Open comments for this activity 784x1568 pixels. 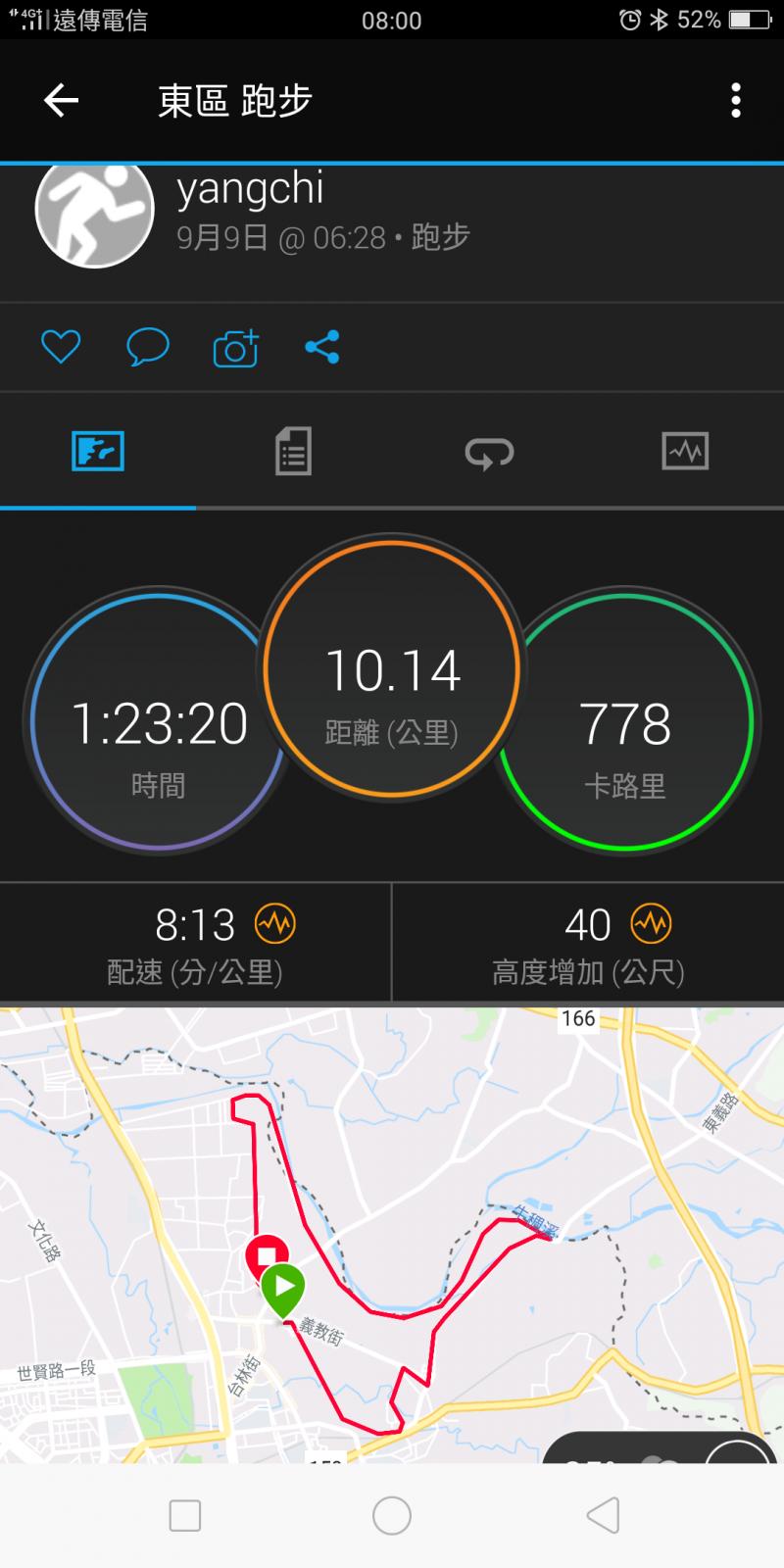point(148,347)
